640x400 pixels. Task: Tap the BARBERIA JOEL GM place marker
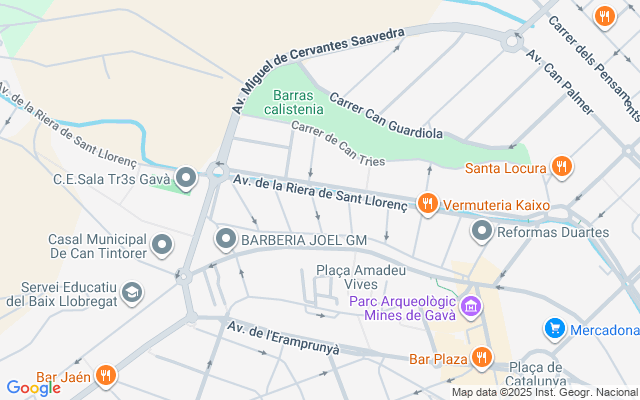point(226,240)
